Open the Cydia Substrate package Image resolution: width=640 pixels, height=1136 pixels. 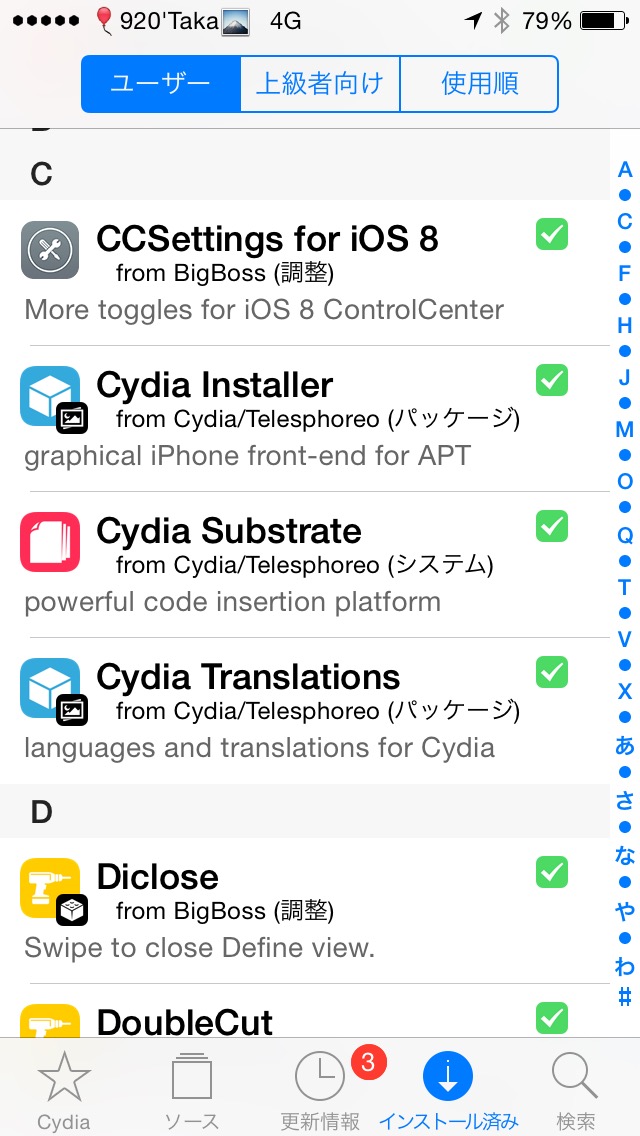click(304, 565)
